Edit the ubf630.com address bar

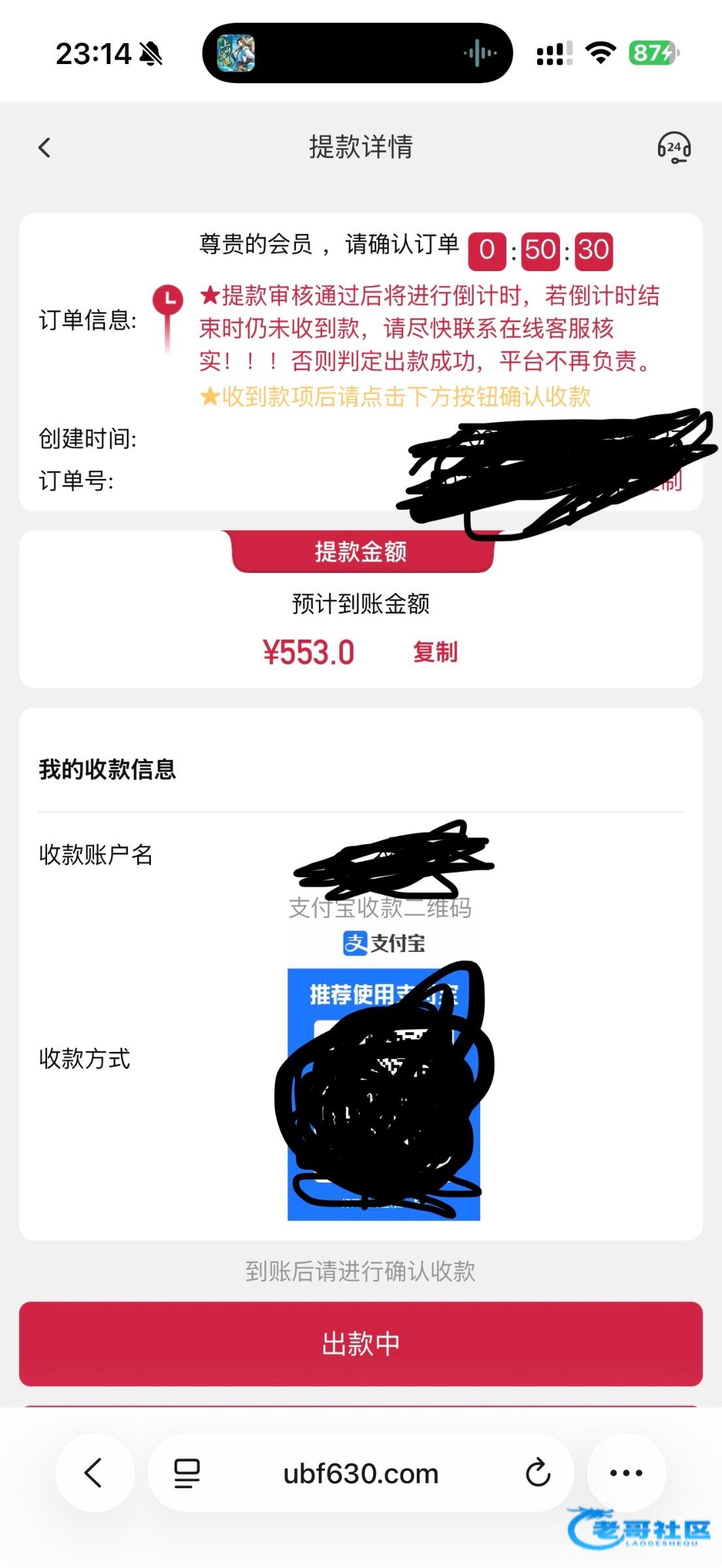pyautogui.click(x=361, y=1474)
